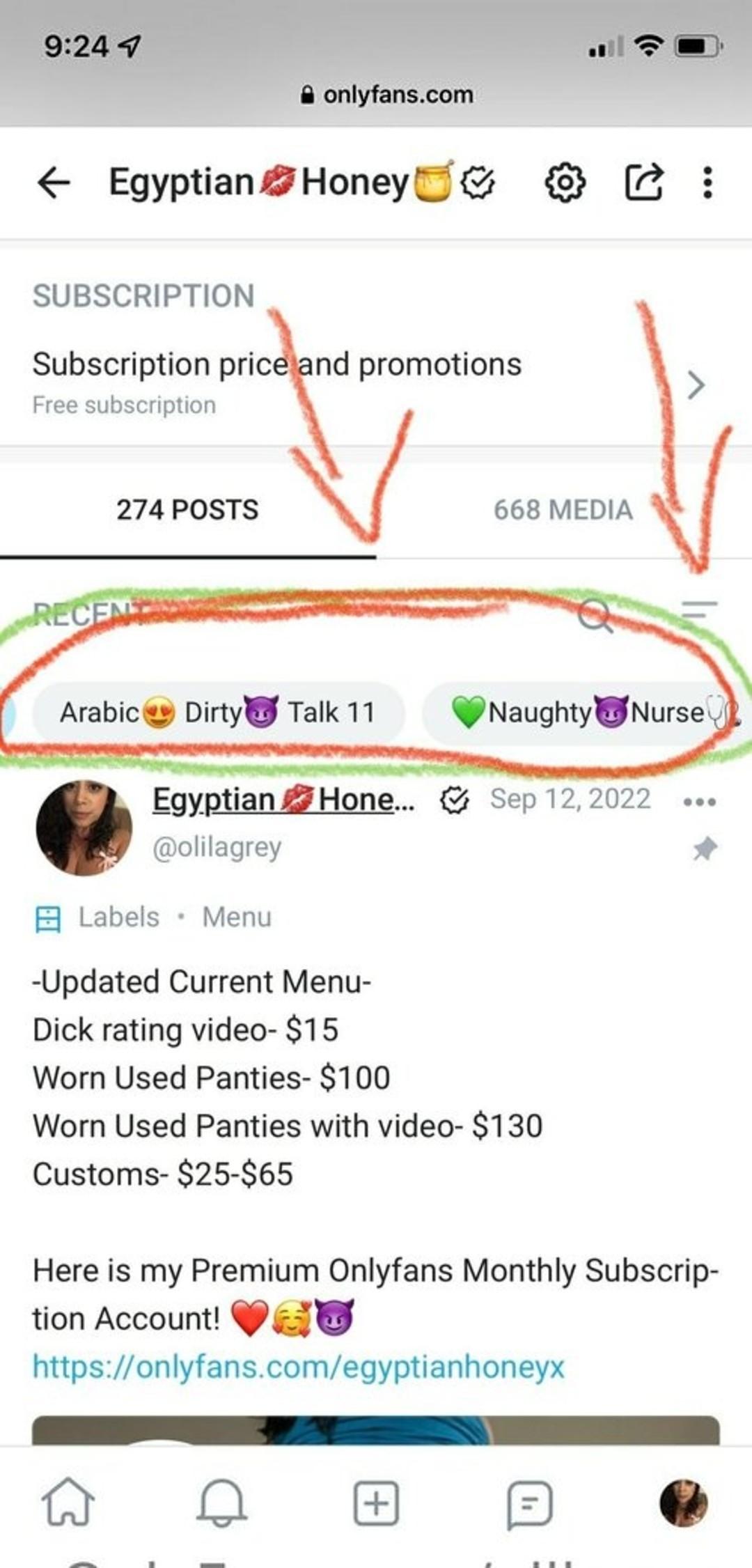The width and height of the screenshot is (752, 1568).
Task: Open the onlyfans.com/egyptianhoneyx link
Action: pyautogui.click(x=298, y=1367)
